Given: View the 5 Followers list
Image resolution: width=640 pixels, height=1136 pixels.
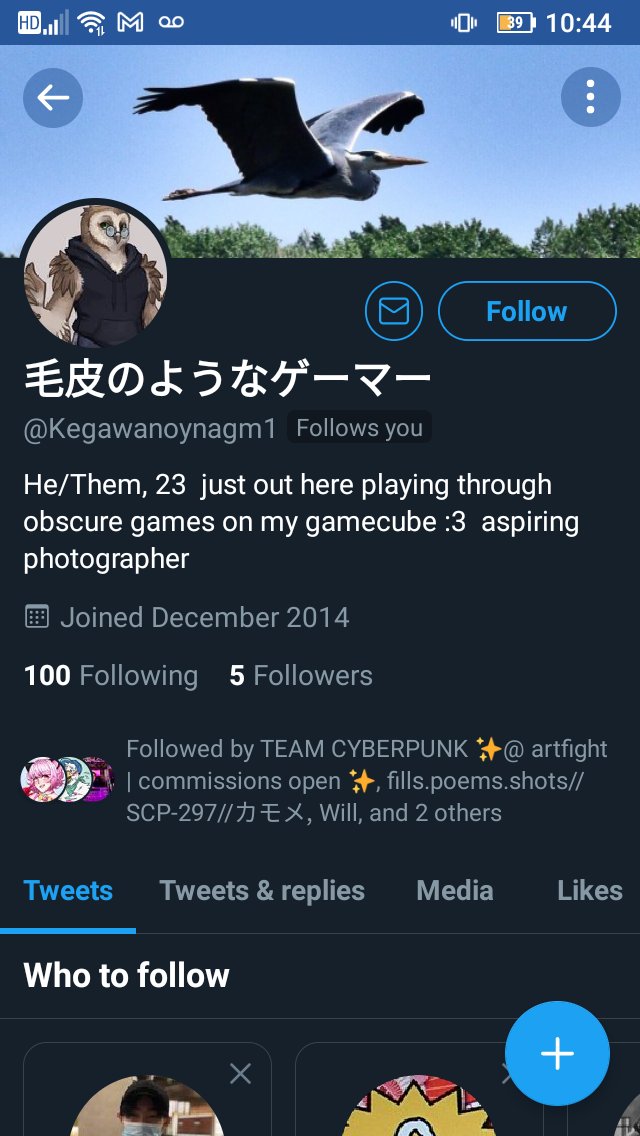Looking at the screenshot, I should 301,676.
